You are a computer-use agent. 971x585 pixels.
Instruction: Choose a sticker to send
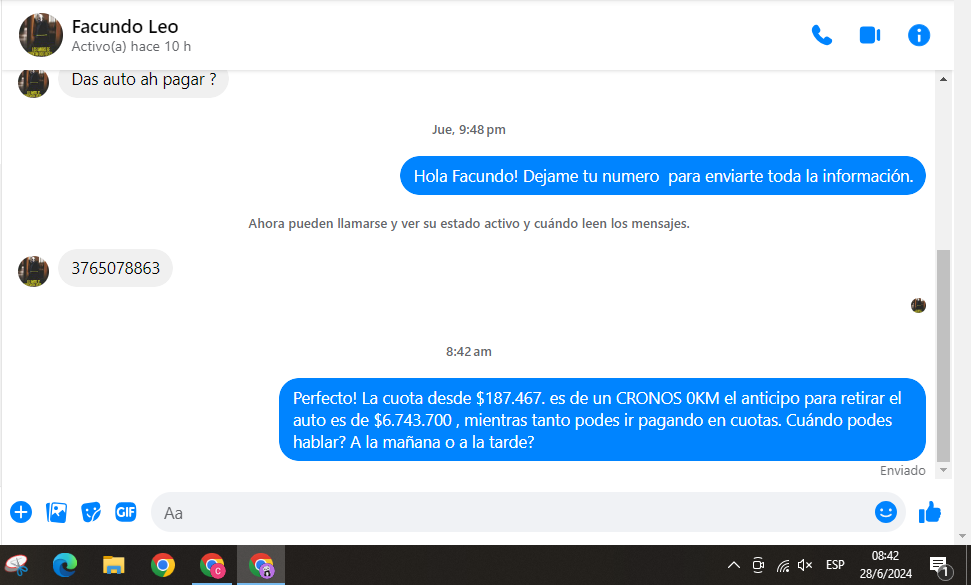(91, 512)
